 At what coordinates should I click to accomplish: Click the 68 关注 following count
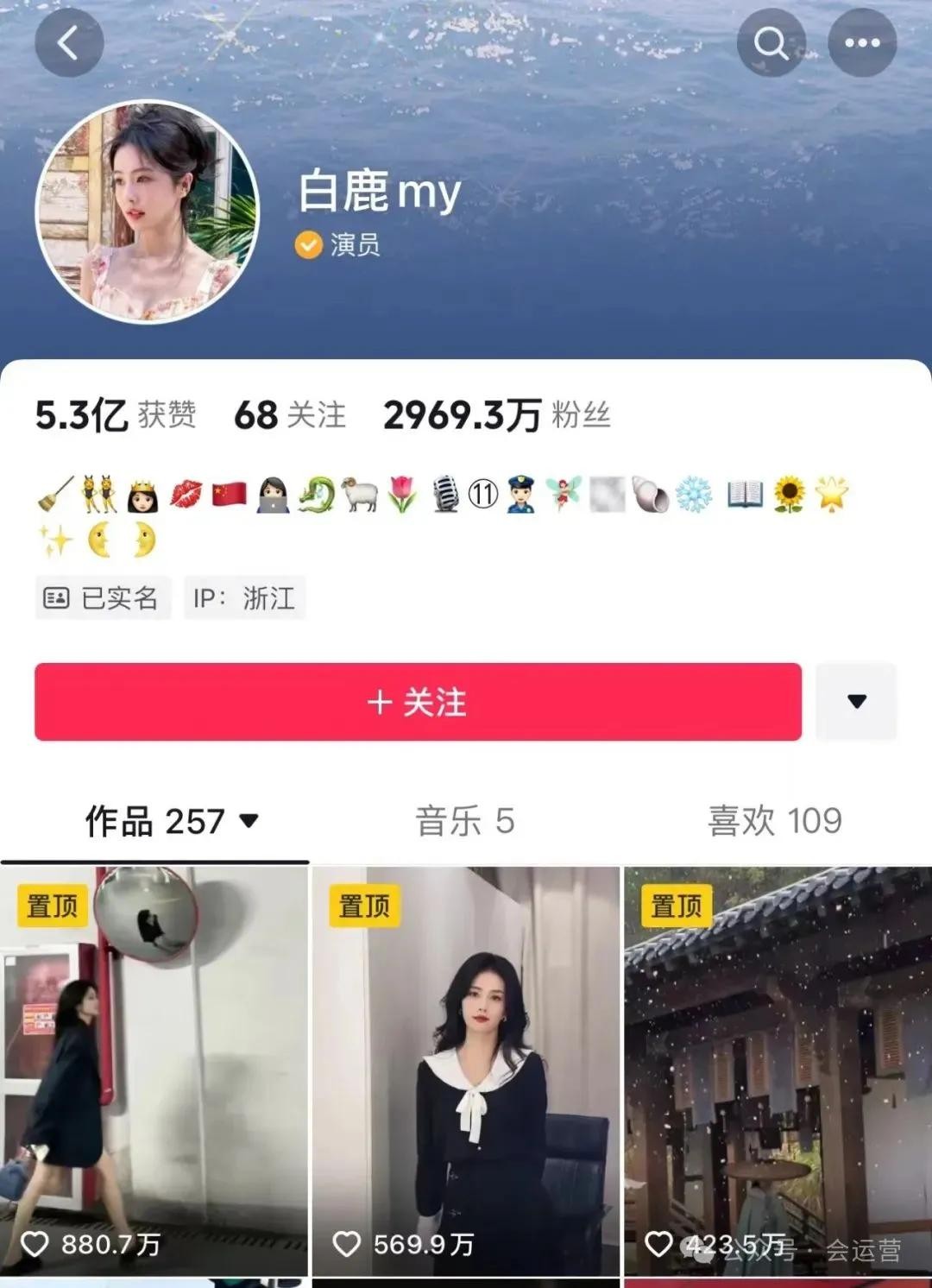[290, 416]
